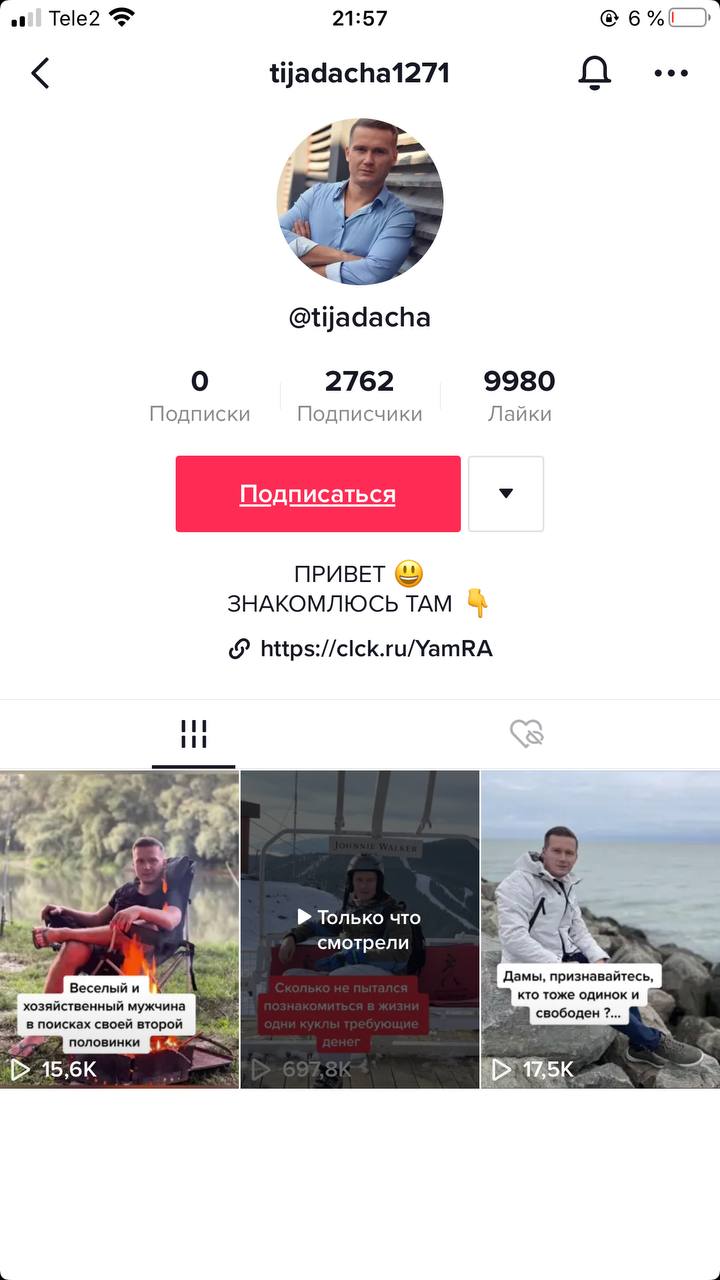Open the three-dot overflow menu

[671, 73]
